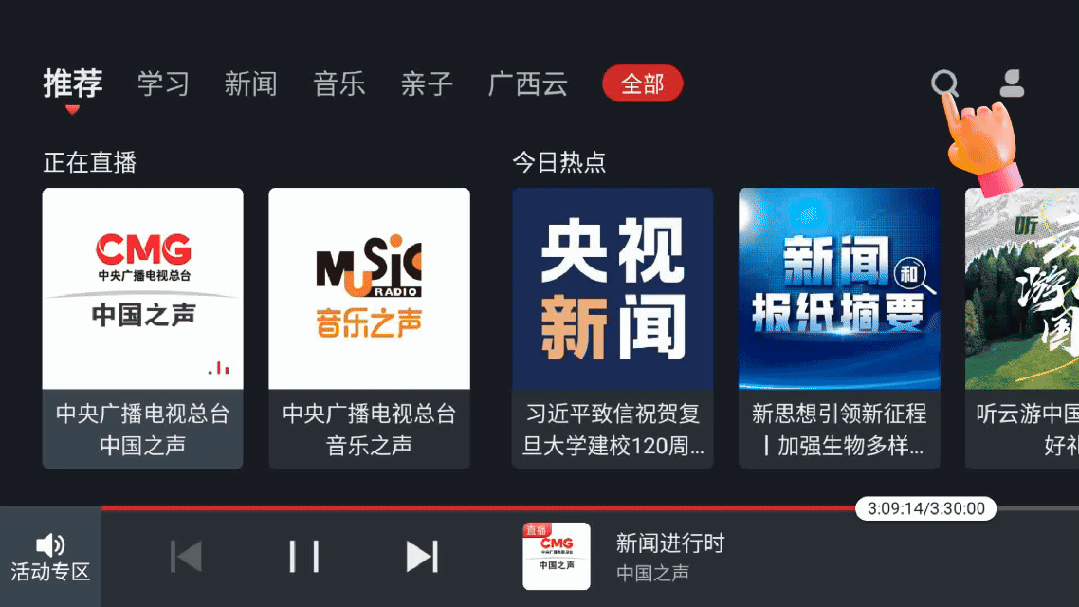Tap the red 全部 button
Image resolution: width=1079 pixels, height=607 pixels.
point(642,84)
